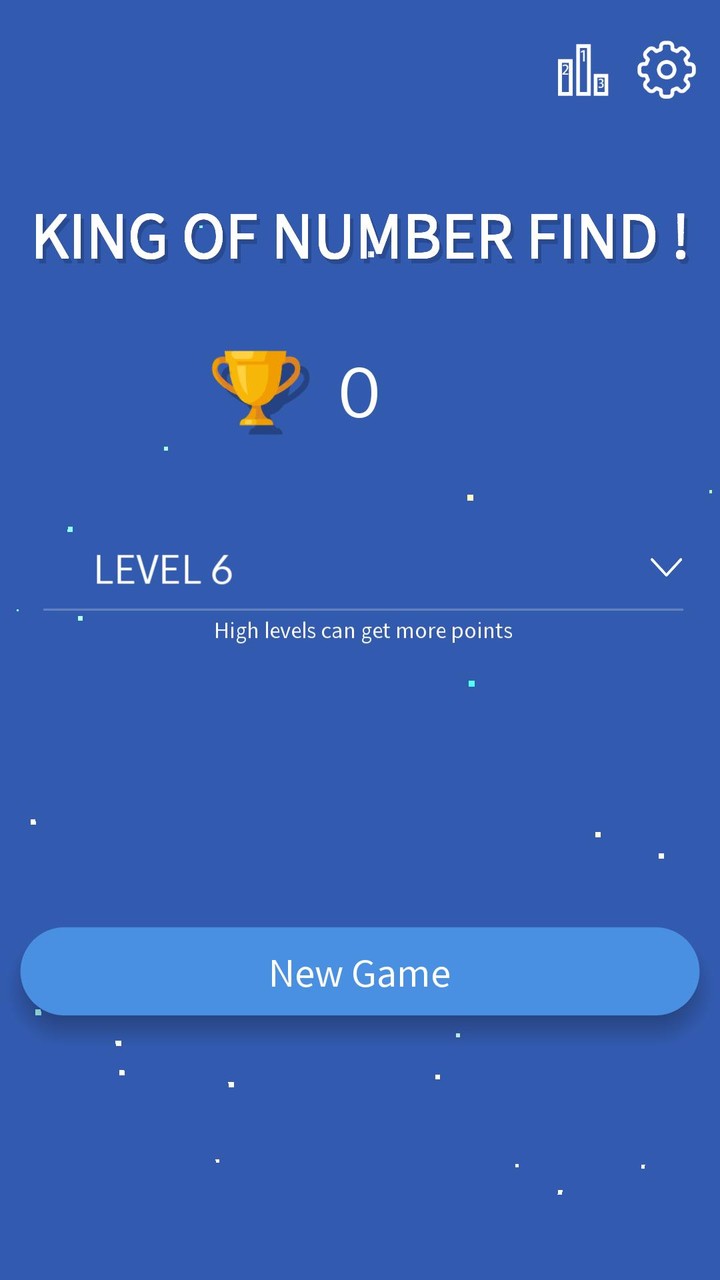Click the trophy icon beside the score
This screenshot has height=1280, width=720.
[256, 390]
